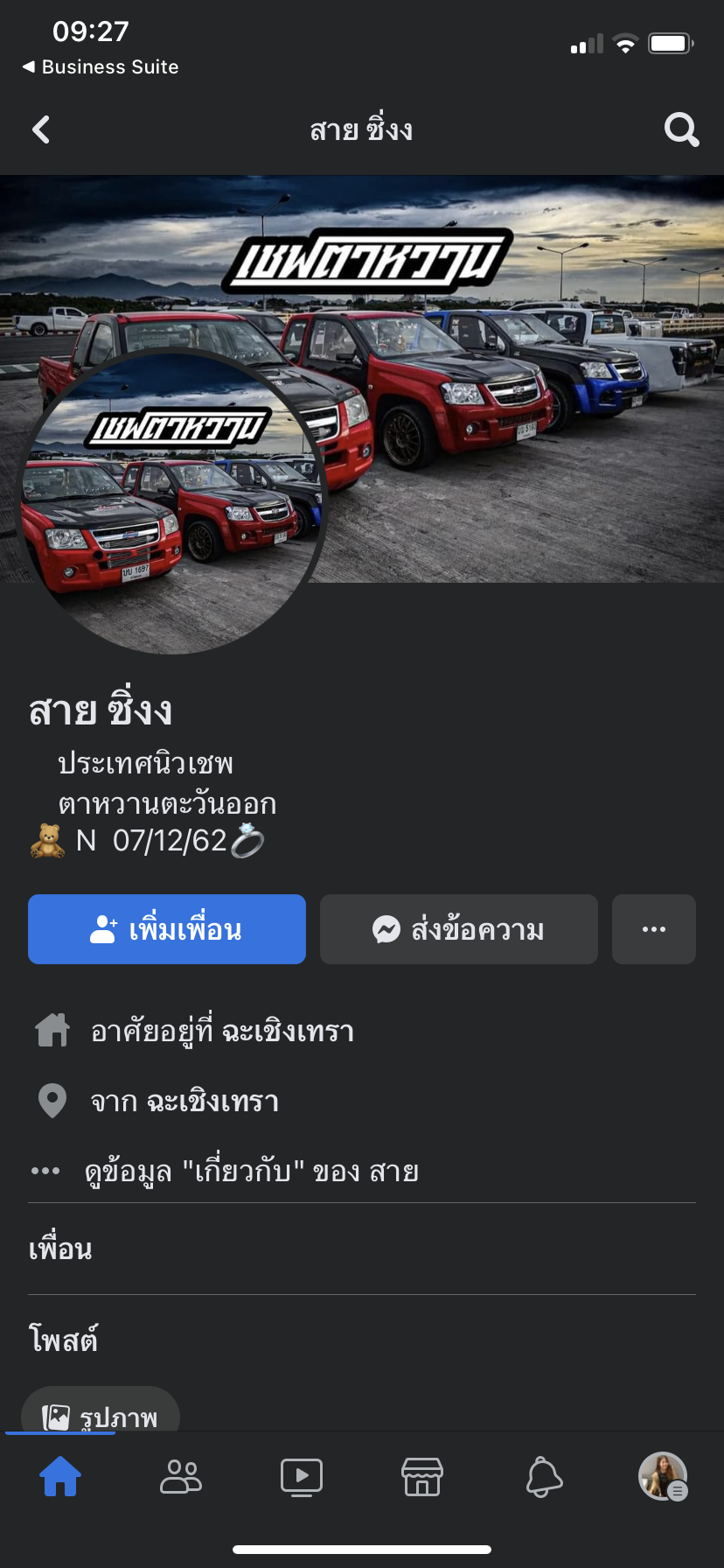Screen dimensions: 724x1568
Task: Send a message via ส่งข้อความ button
Action: [x=458, y=929]
